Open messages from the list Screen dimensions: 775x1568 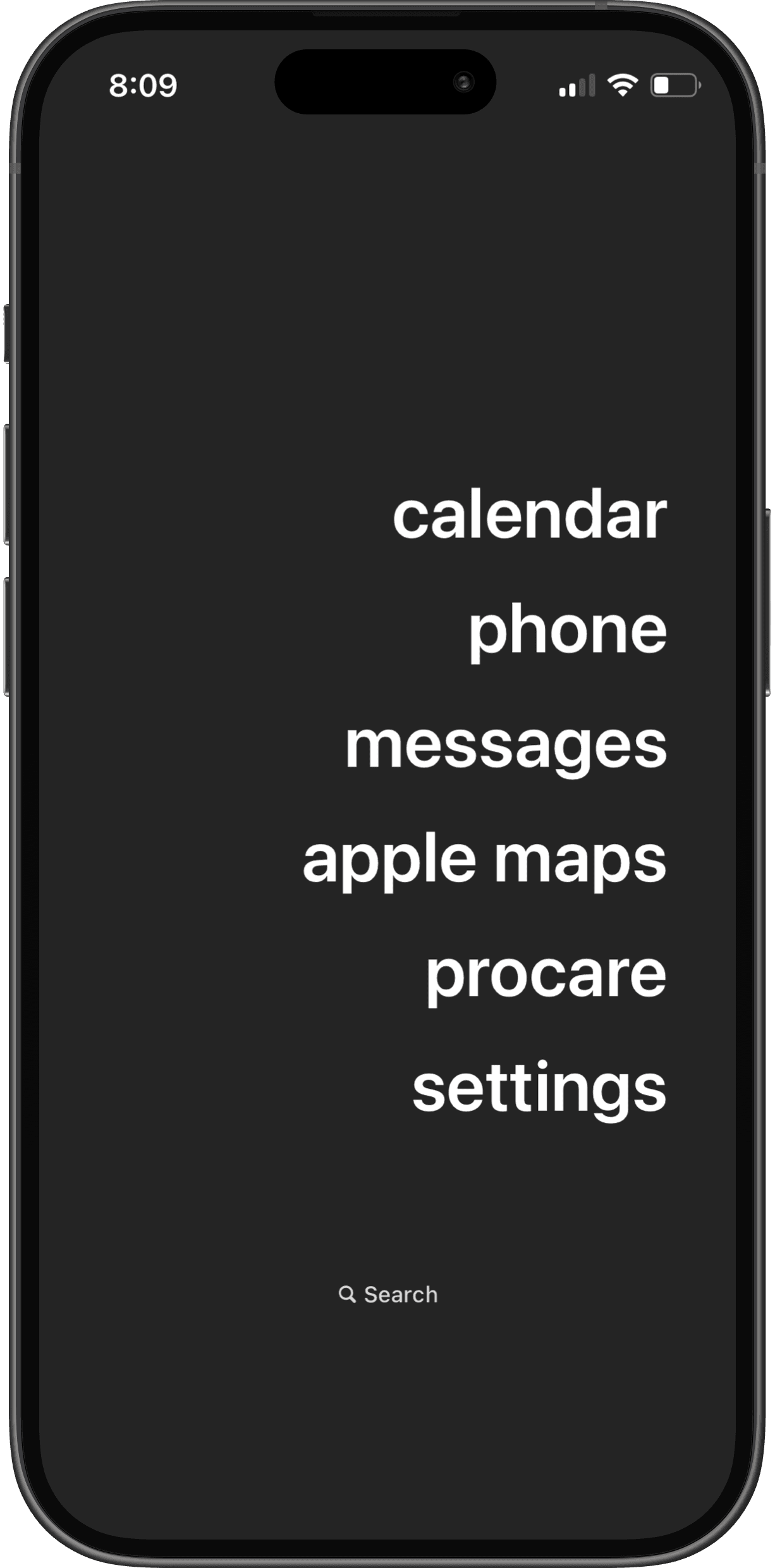(506, 746)
